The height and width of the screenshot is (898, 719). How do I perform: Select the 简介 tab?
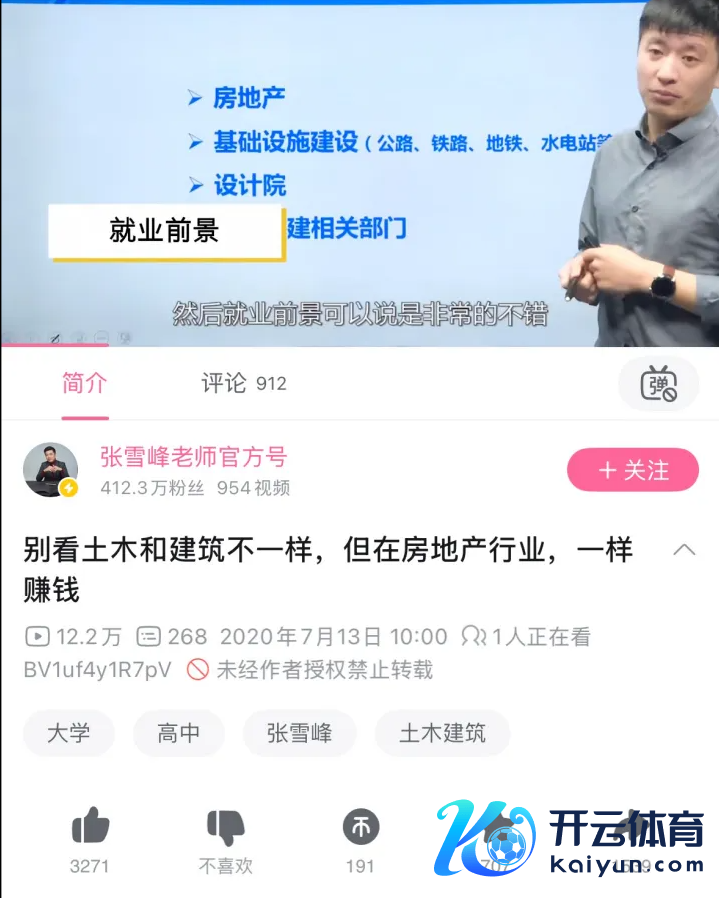[x=84, y=383]
